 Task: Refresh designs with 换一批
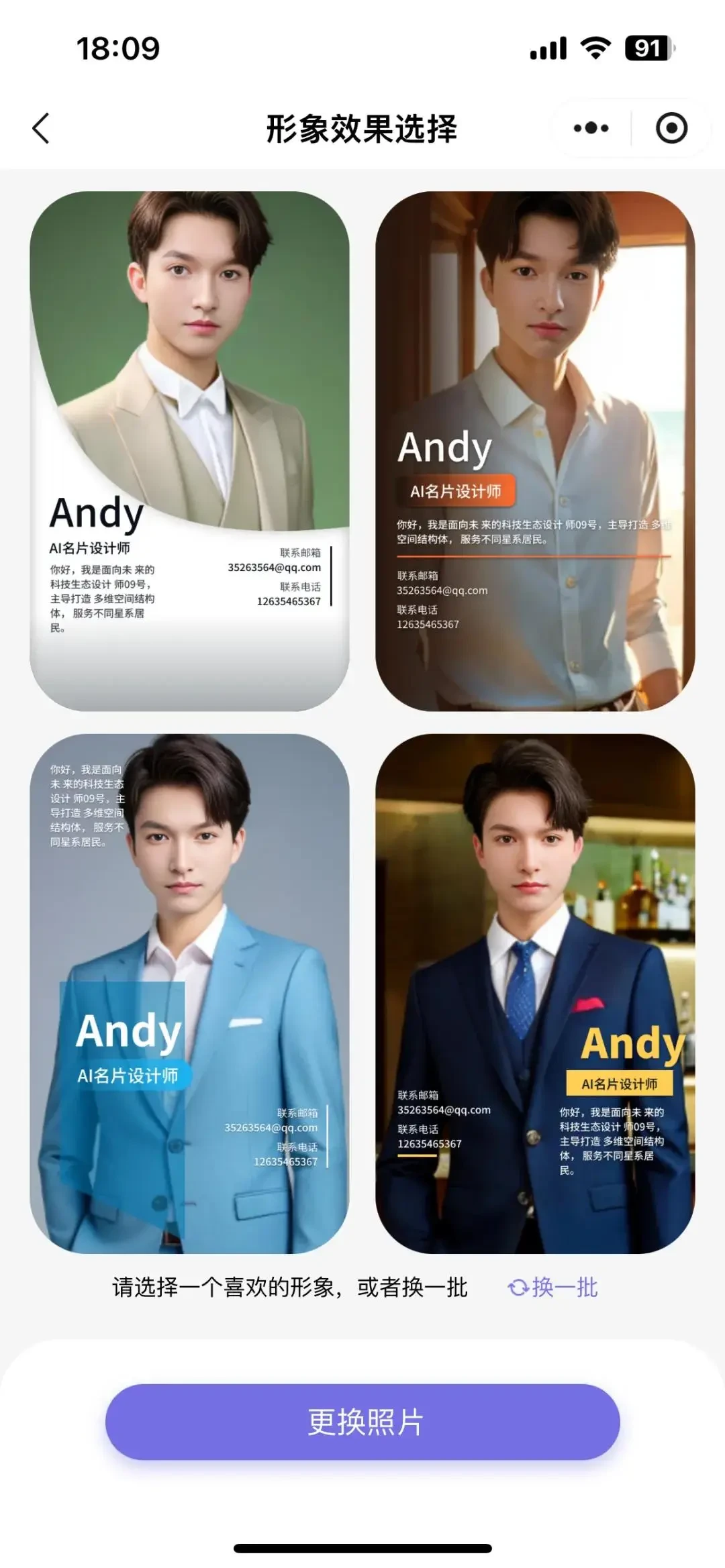[x=552, y=1288]
